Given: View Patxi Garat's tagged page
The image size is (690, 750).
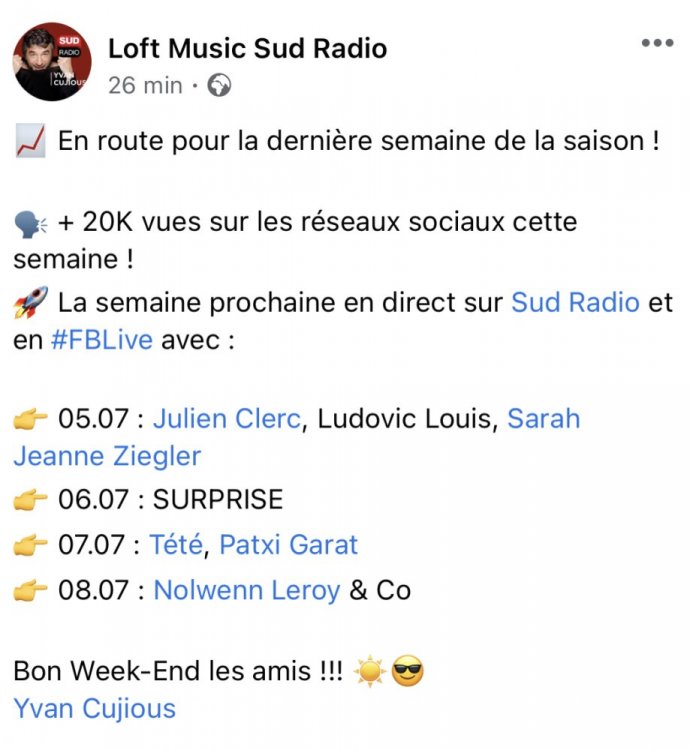Looking at the screenshot, I should pyautogui.click(x=288, y=545).
